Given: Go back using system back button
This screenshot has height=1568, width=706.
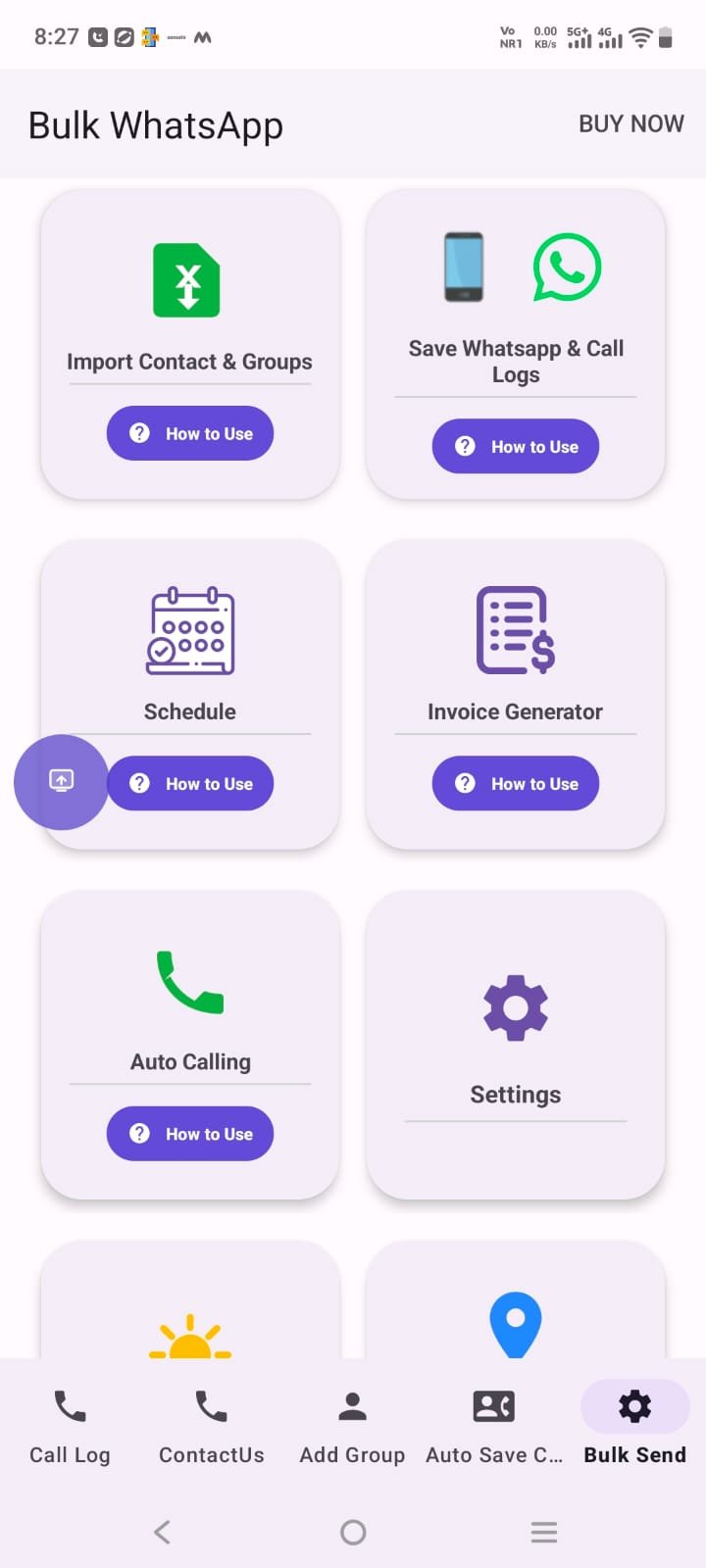Looking at the screenshot, I should pyautogui.click(x=163, y=1532).
